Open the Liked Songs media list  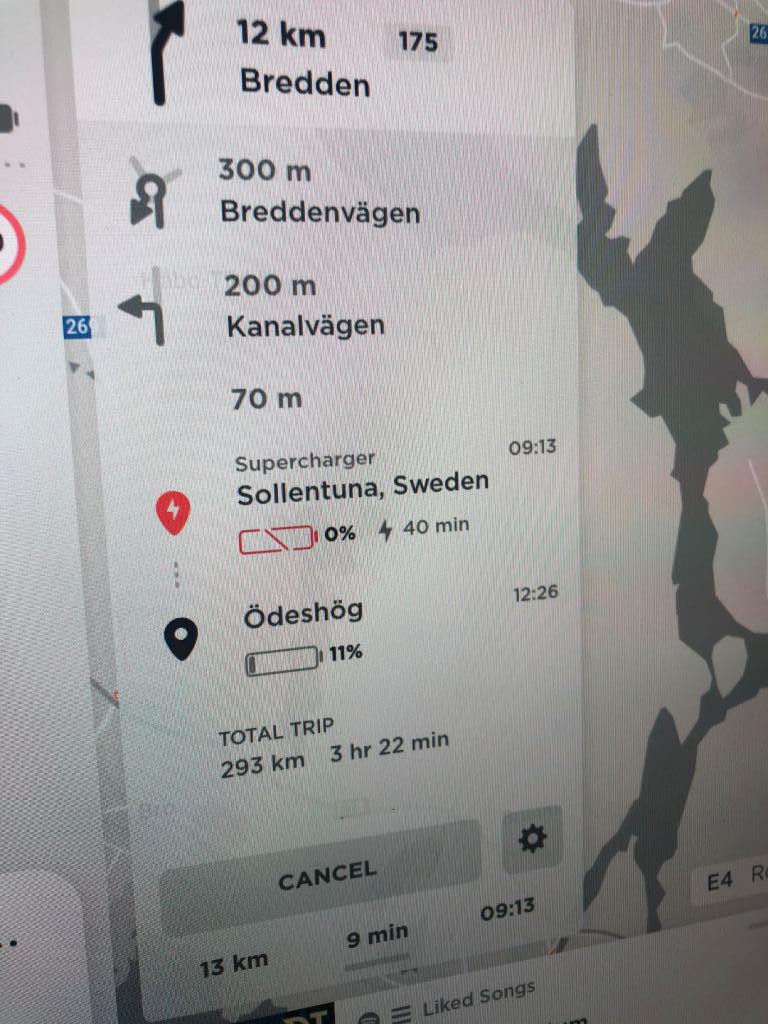coord(476,997)
